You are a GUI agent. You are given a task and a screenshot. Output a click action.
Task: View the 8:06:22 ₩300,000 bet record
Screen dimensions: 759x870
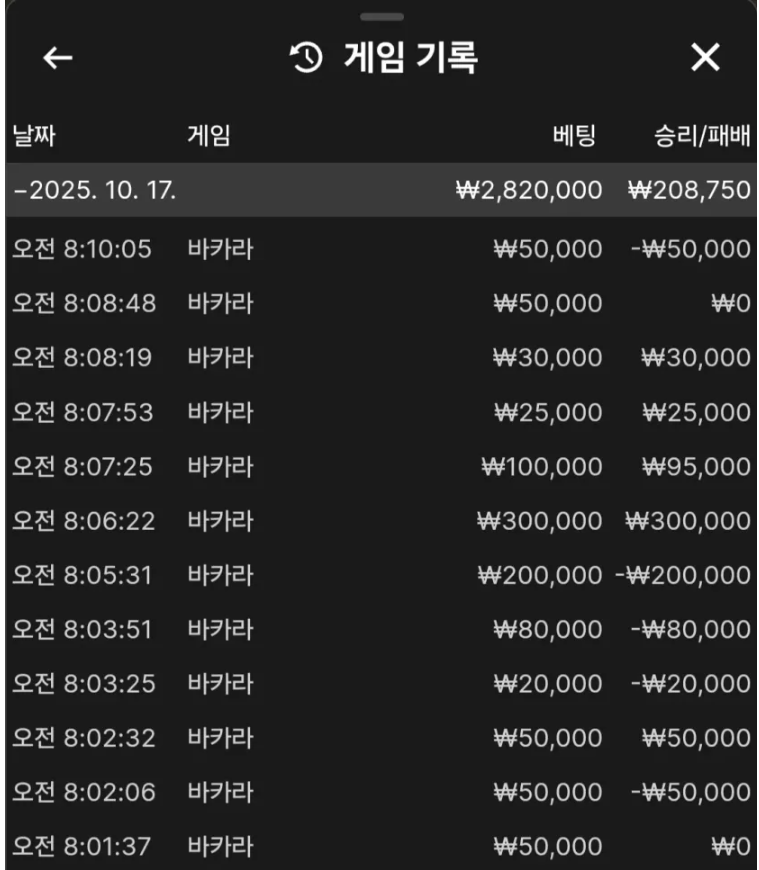(x=379, y=521)
